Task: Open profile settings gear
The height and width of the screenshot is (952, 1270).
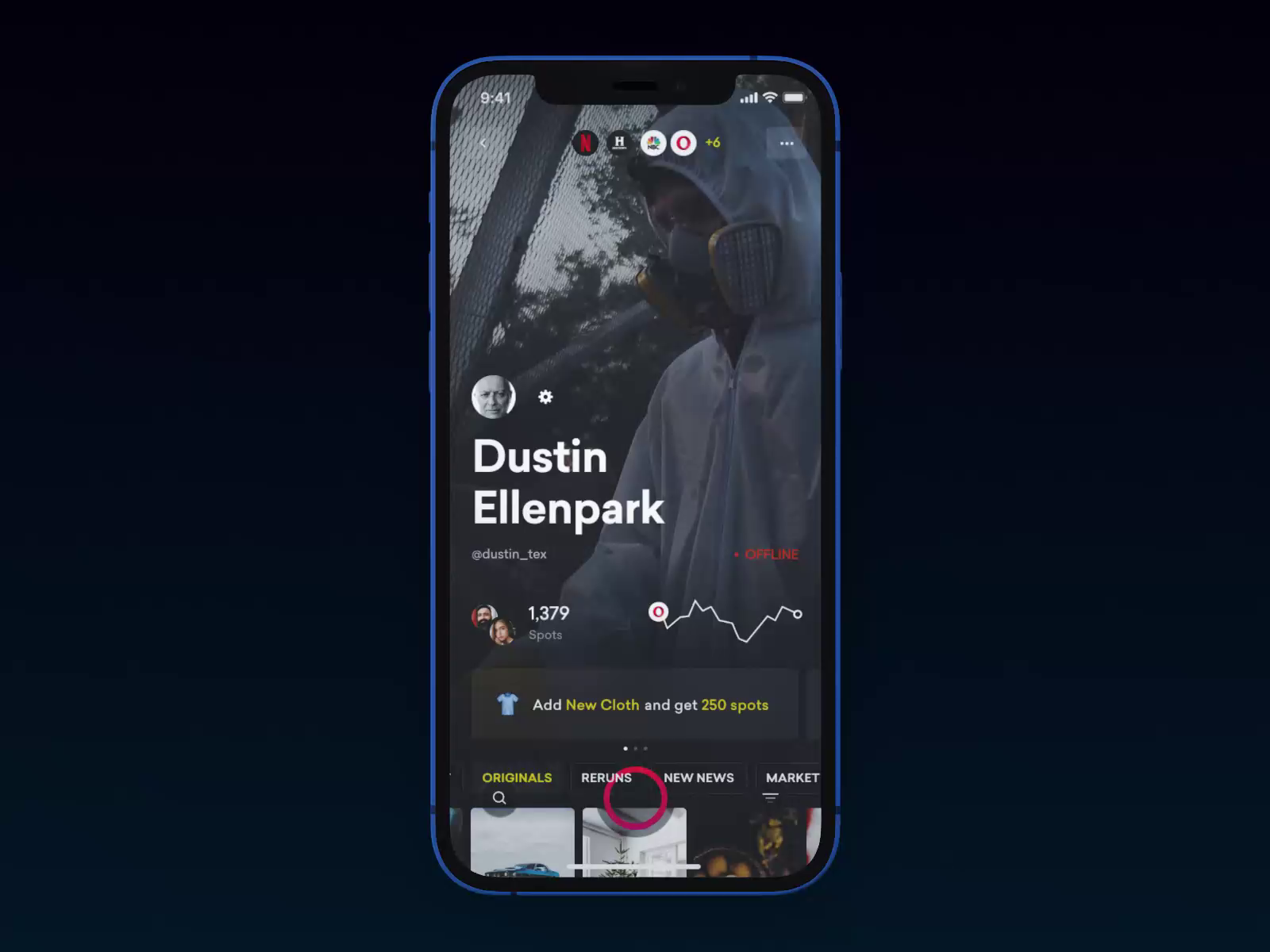Action: coord(545,397)
